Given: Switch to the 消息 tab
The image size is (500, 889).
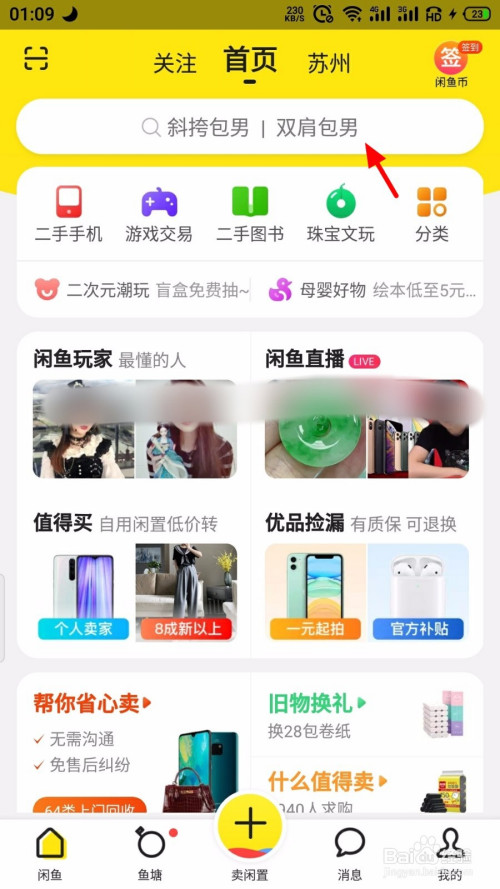Looking at the screenshot, I should pyautogui.click(x=349, y=854).
